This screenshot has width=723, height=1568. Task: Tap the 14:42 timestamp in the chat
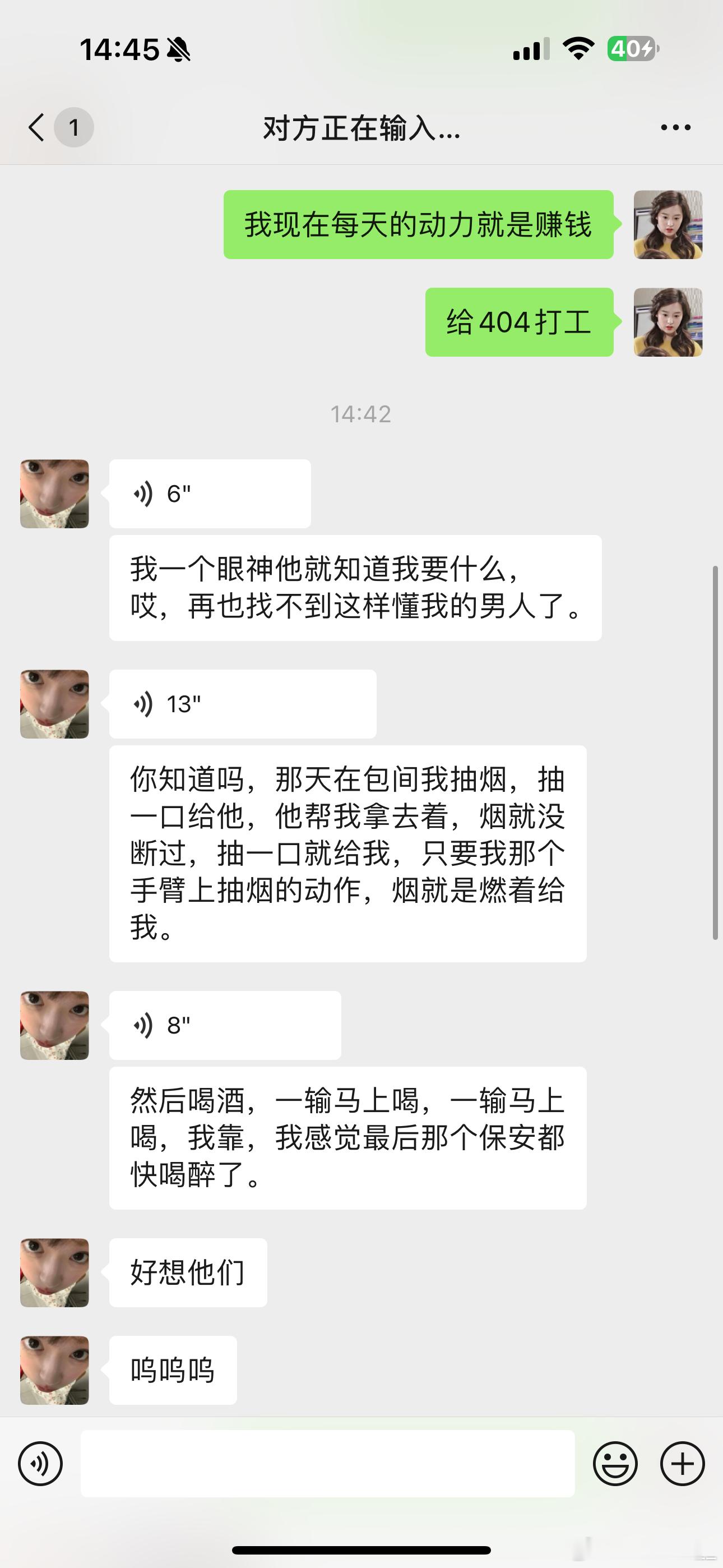pyautogui.click(x=361, y=414)
